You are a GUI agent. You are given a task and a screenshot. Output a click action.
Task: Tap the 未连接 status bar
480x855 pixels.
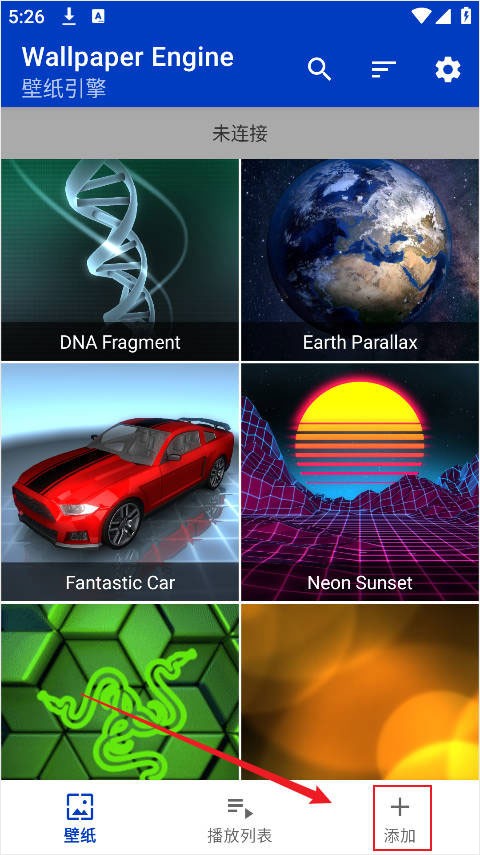click(x=240, y=133)
